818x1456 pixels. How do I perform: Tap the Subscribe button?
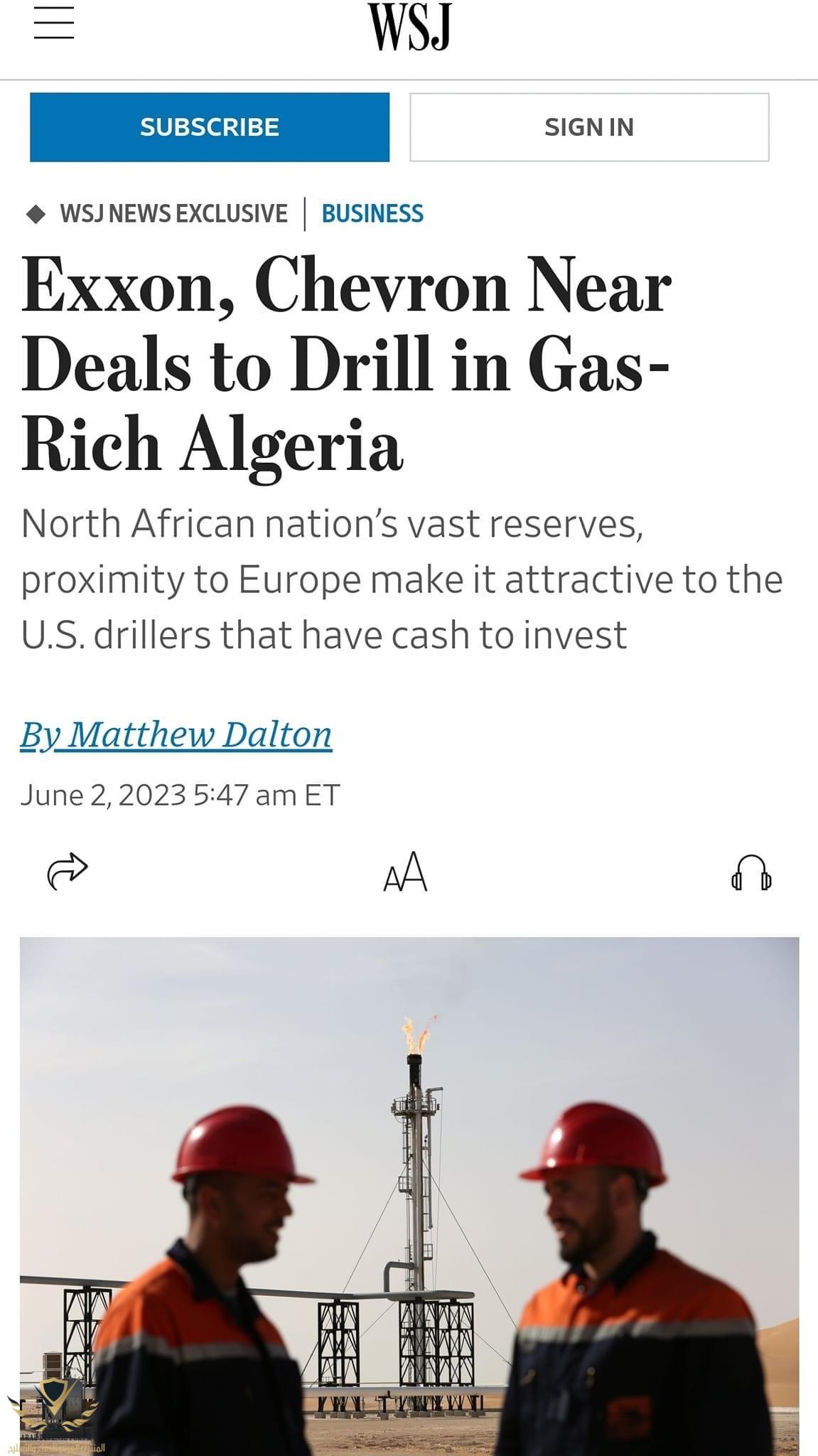tap(210, 127)
